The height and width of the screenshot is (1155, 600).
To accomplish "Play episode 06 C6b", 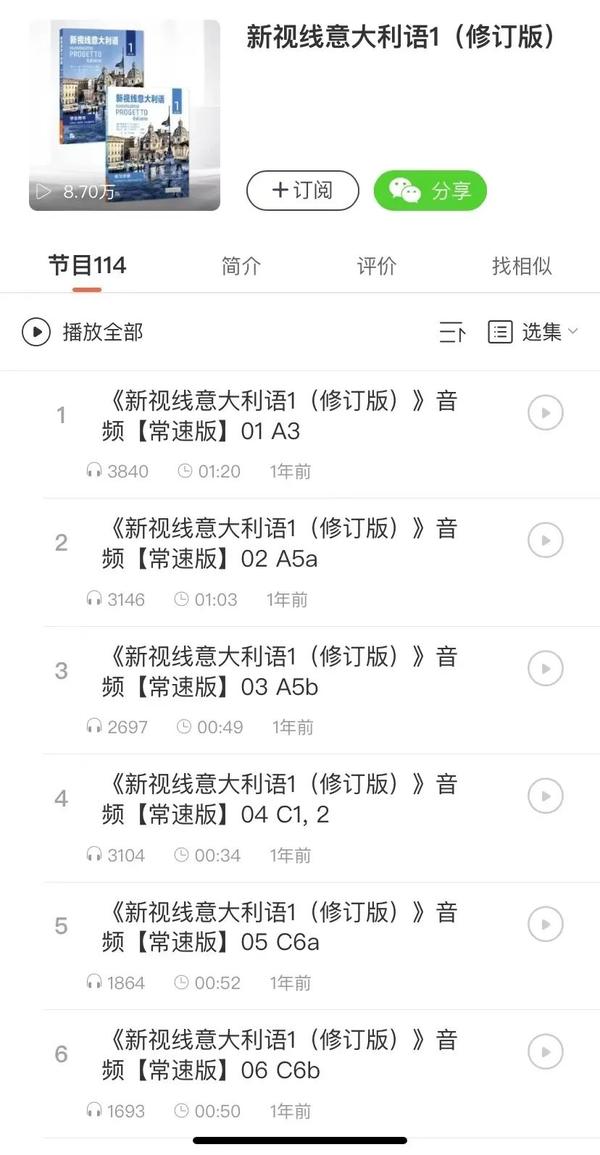I will pos(545,1052).
